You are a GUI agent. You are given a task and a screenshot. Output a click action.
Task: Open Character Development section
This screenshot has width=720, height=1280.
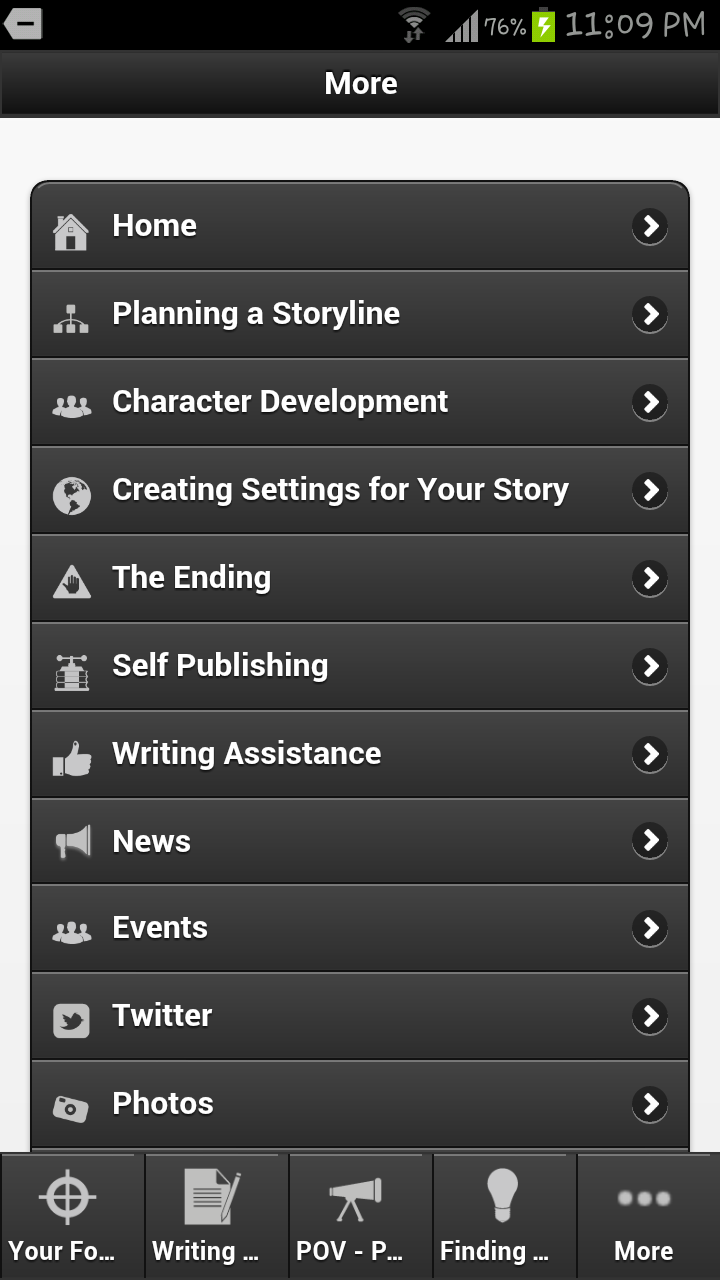click(x=360, y=402)
